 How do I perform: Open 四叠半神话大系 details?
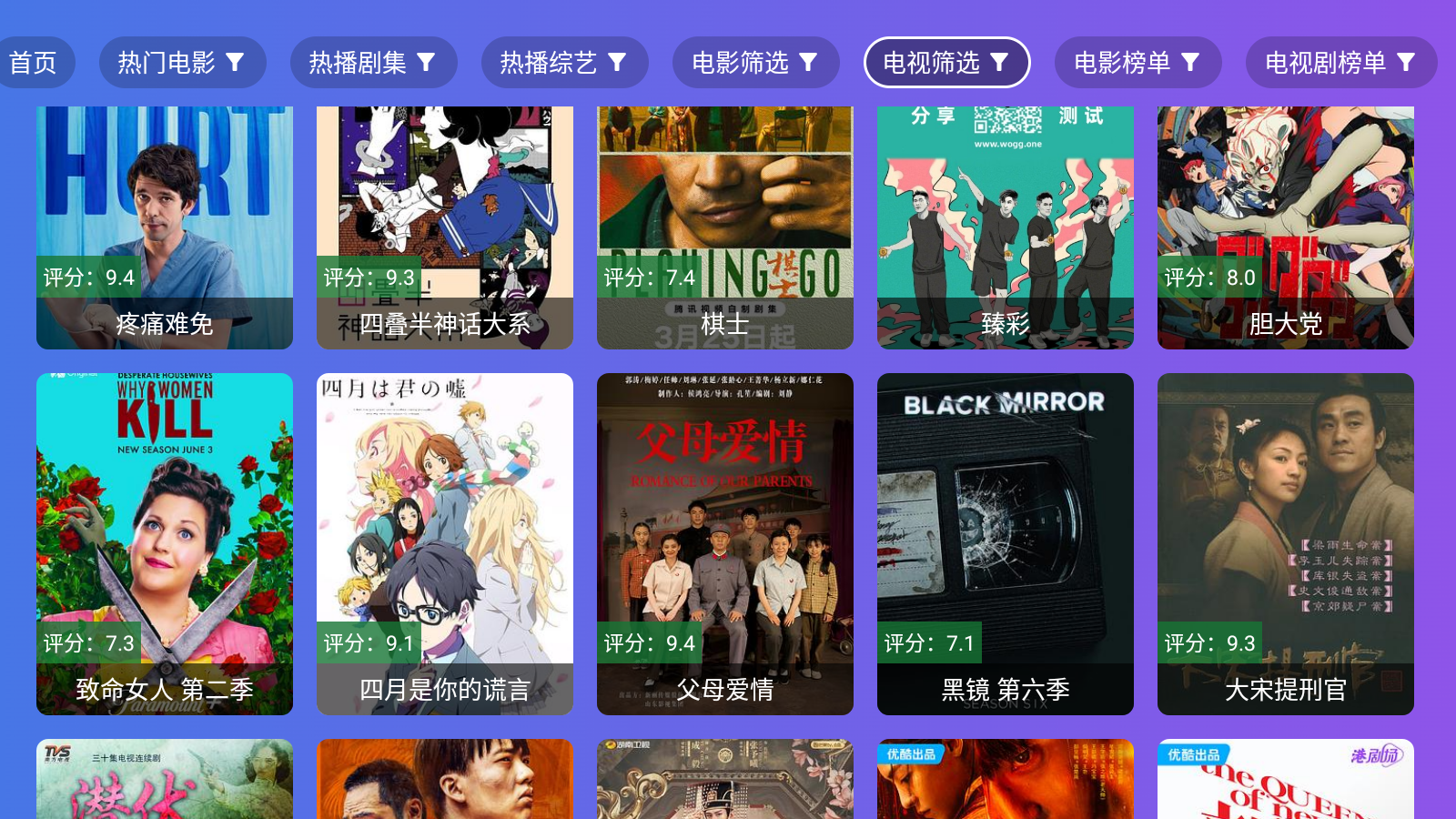click(x=445, y=227)
